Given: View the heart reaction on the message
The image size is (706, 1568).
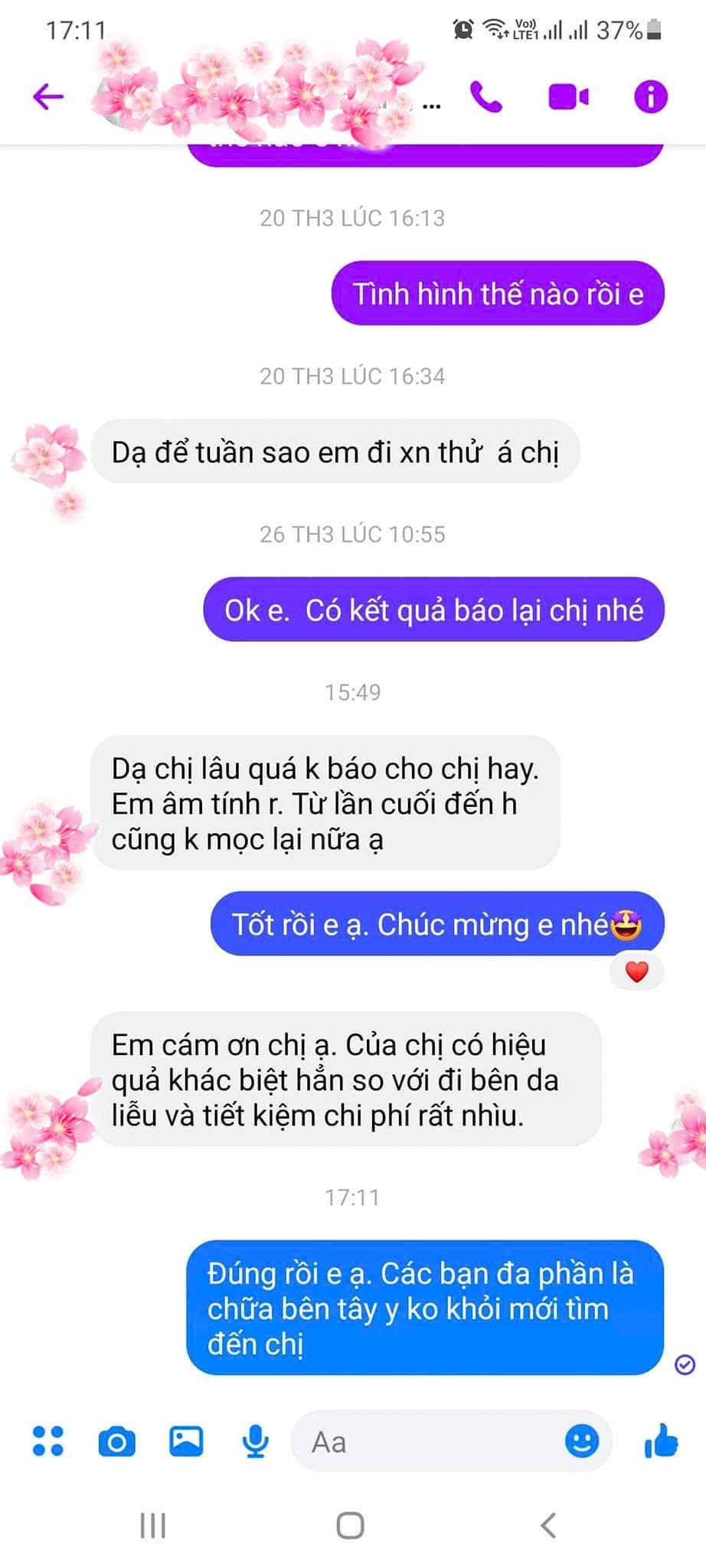Looking at the screenshot, I should (637, 972).
